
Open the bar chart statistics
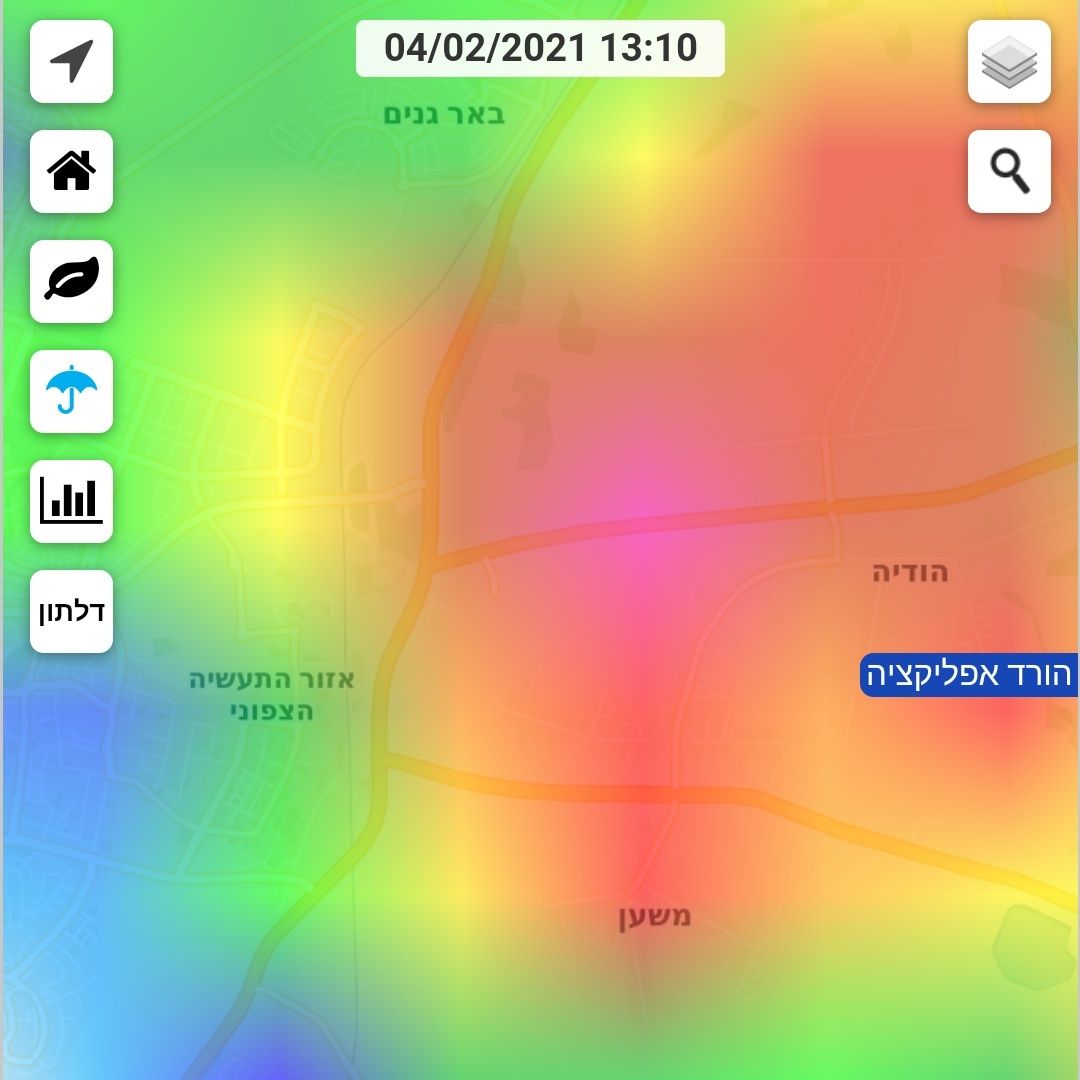coord(71,502)
